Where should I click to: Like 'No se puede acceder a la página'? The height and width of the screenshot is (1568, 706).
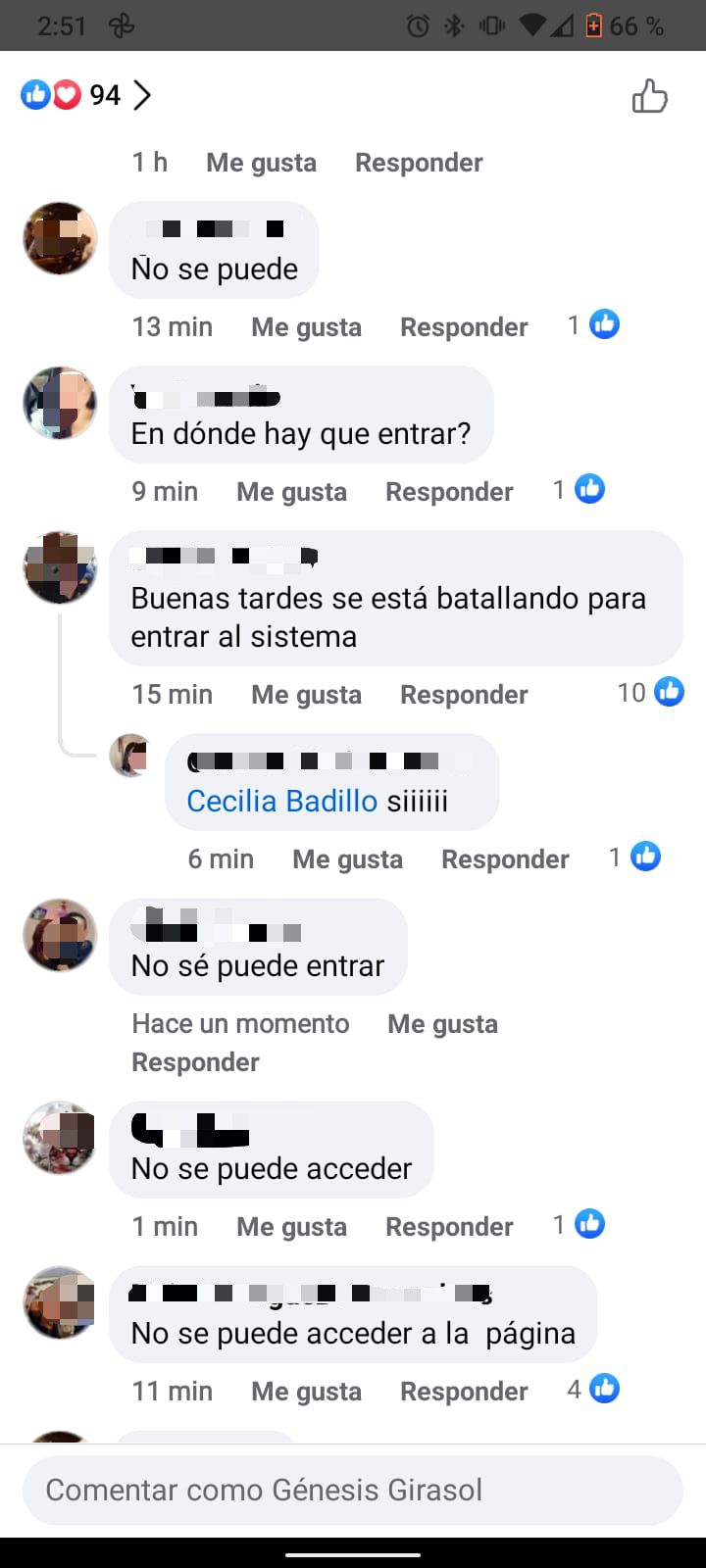click(x=306, y=1392)
